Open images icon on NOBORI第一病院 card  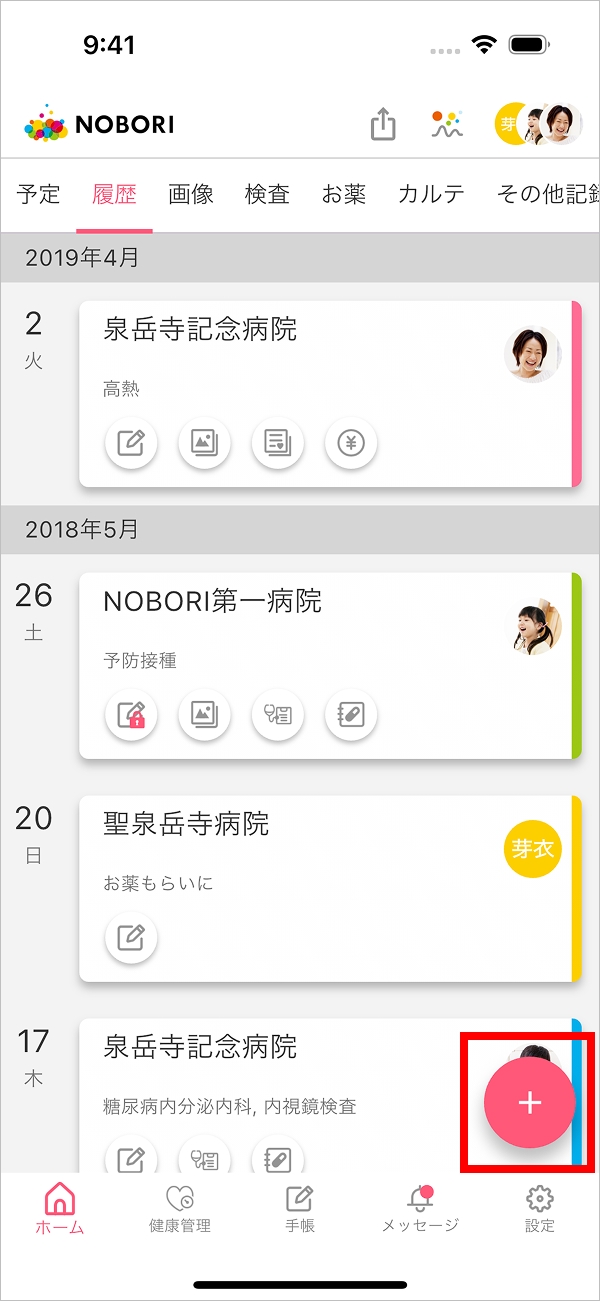coord(204,714)
